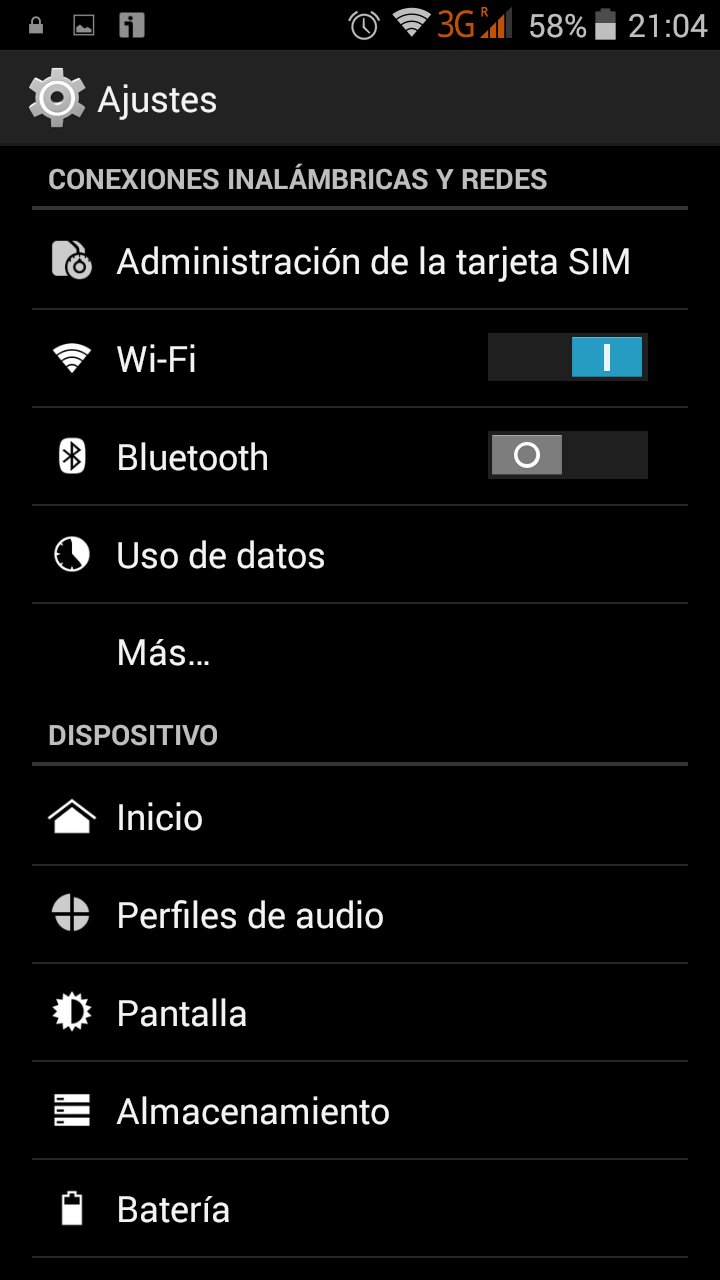Viewport: 720px width, 1280px height.
Task: View Batería settings
Action: 360,1209
